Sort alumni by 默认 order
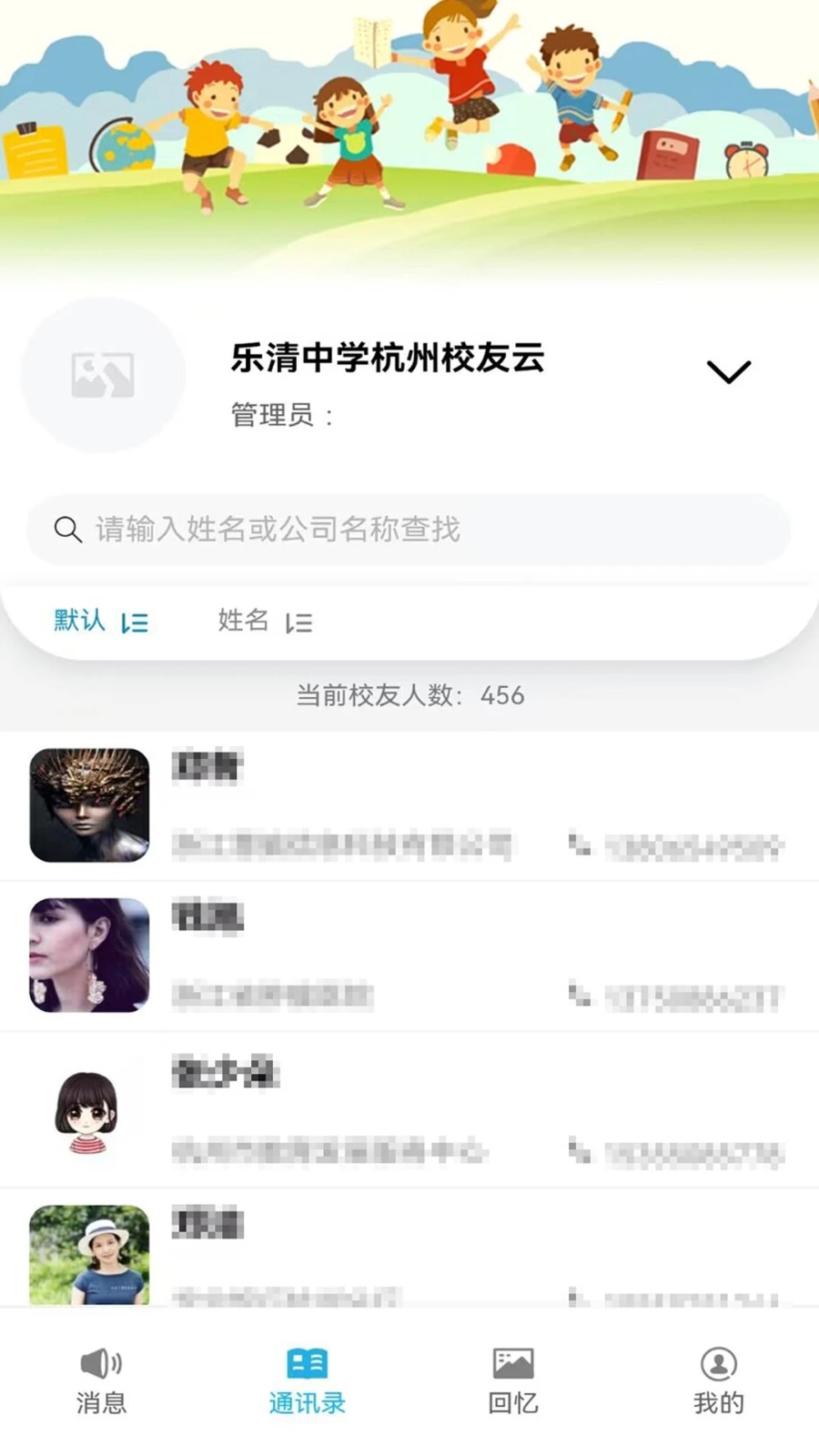The height and width of the screenshot is (1456, 819). (x=100, y=622)
